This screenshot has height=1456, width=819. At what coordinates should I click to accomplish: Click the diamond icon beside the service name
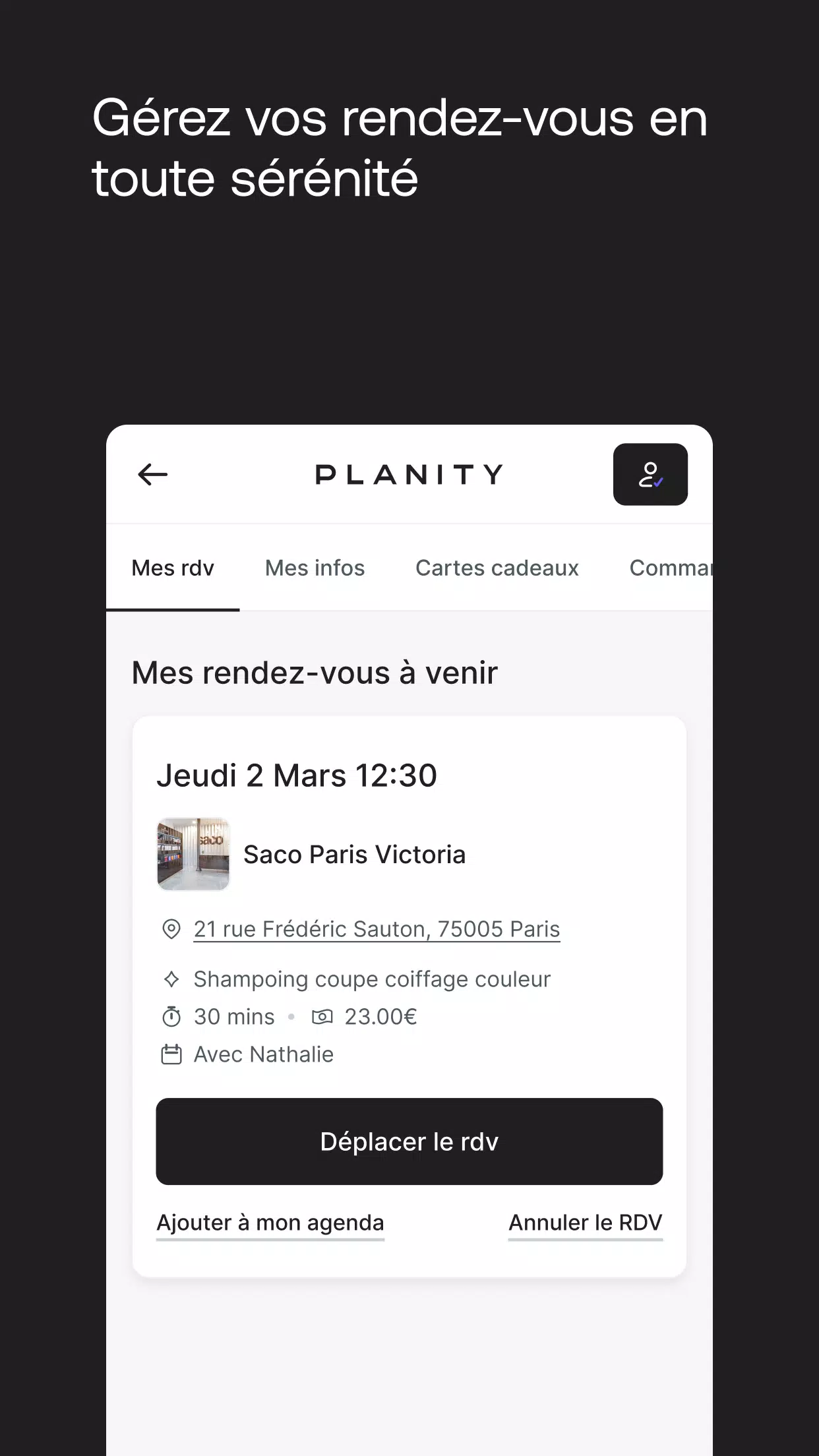click(x=172, y=979)
